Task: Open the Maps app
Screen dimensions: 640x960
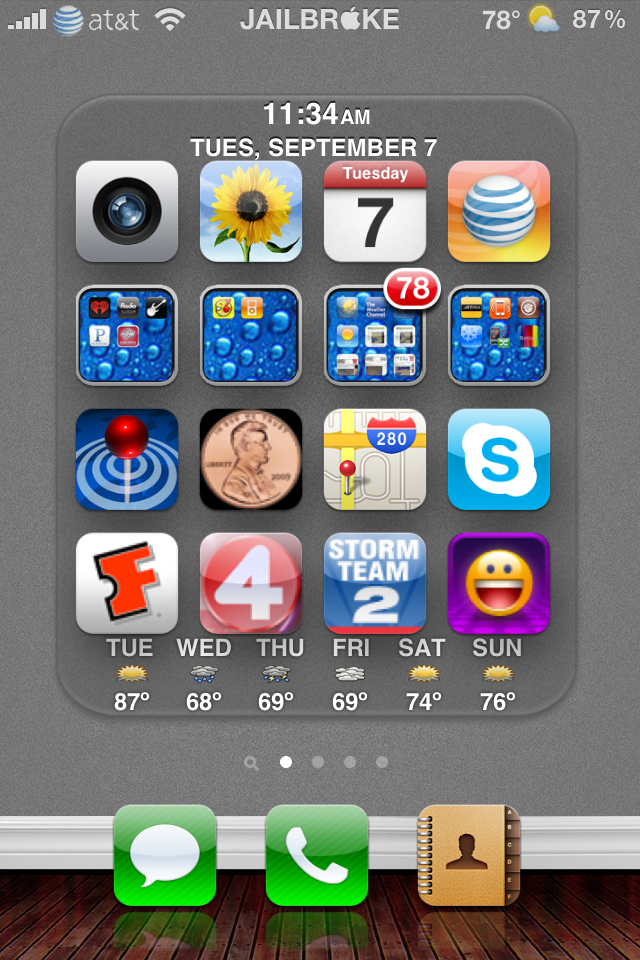Action: click(375, 459)
